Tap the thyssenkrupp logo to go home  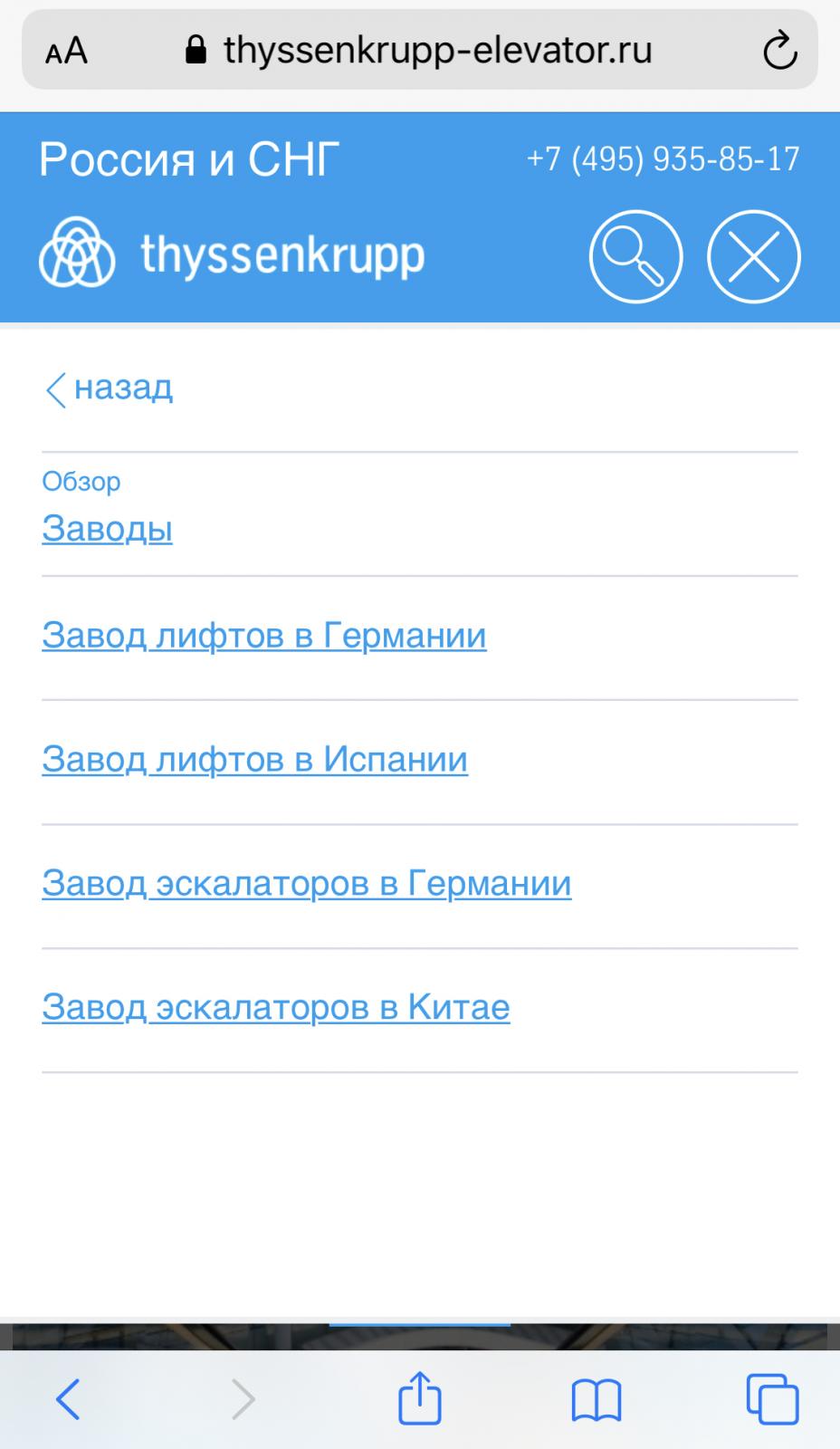coord(232,254)
